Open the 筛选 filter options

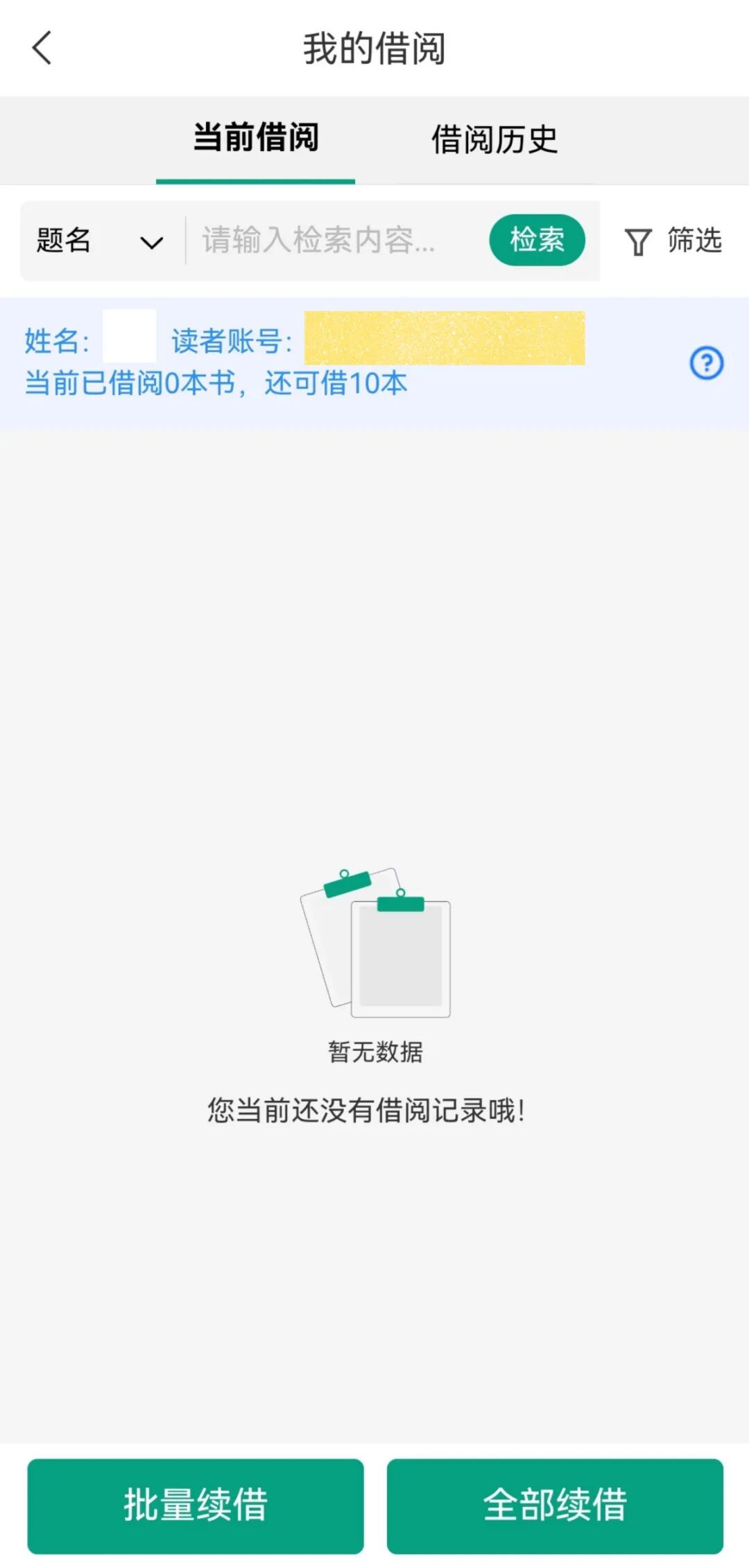[x=673, y=241]
